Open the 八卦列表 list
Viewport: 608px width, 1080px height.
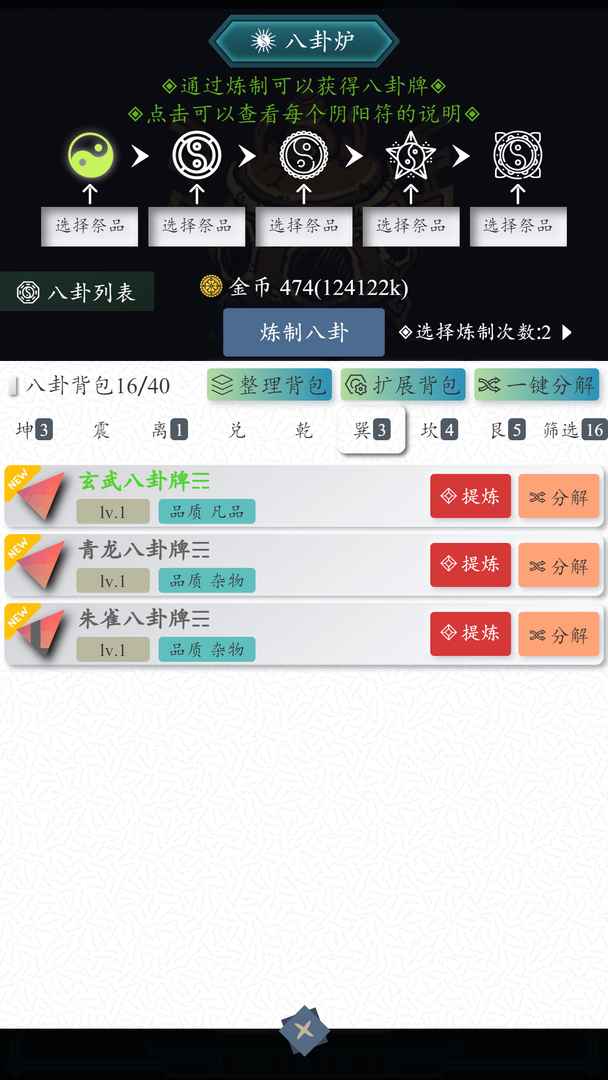pyautogui.click(x=77, y=292)
